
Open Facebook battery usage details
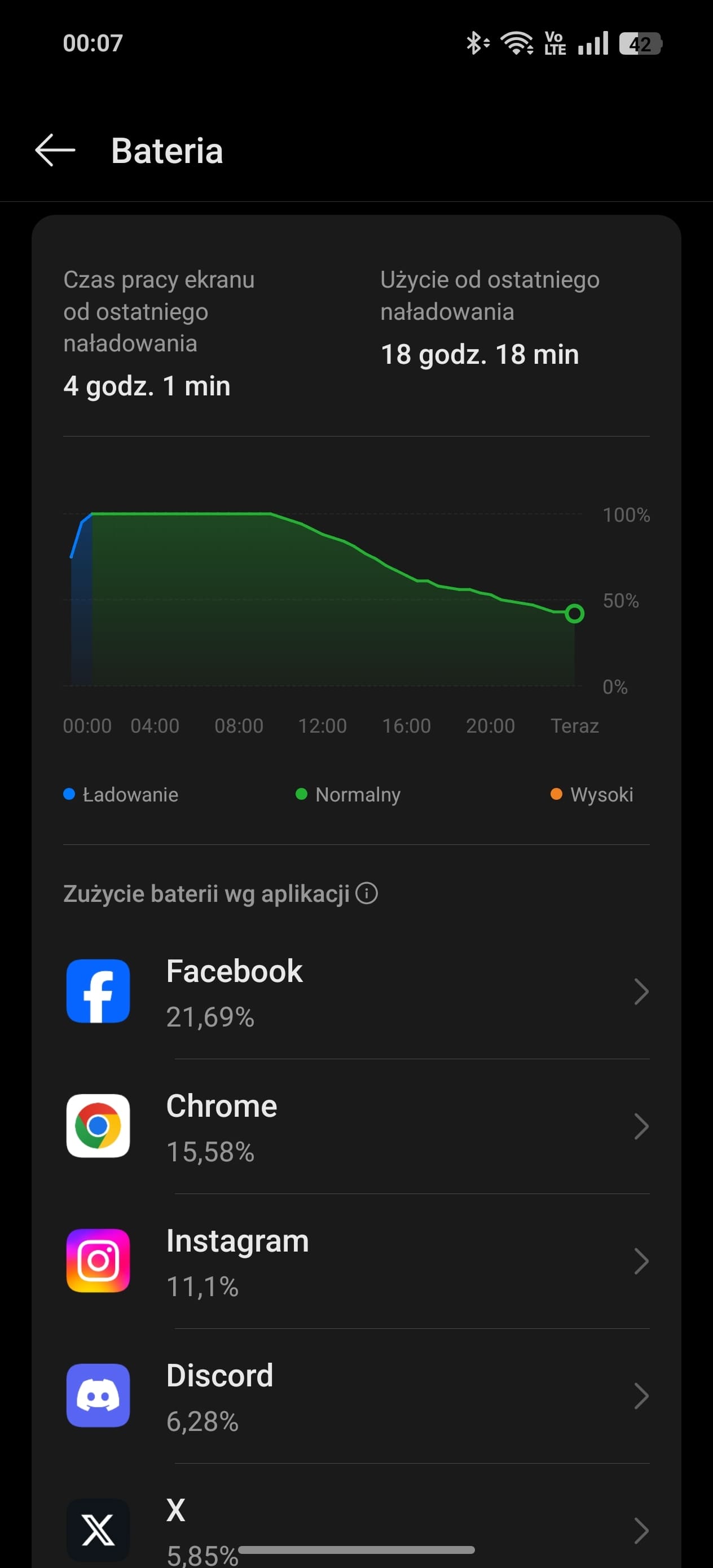(356, 992)
